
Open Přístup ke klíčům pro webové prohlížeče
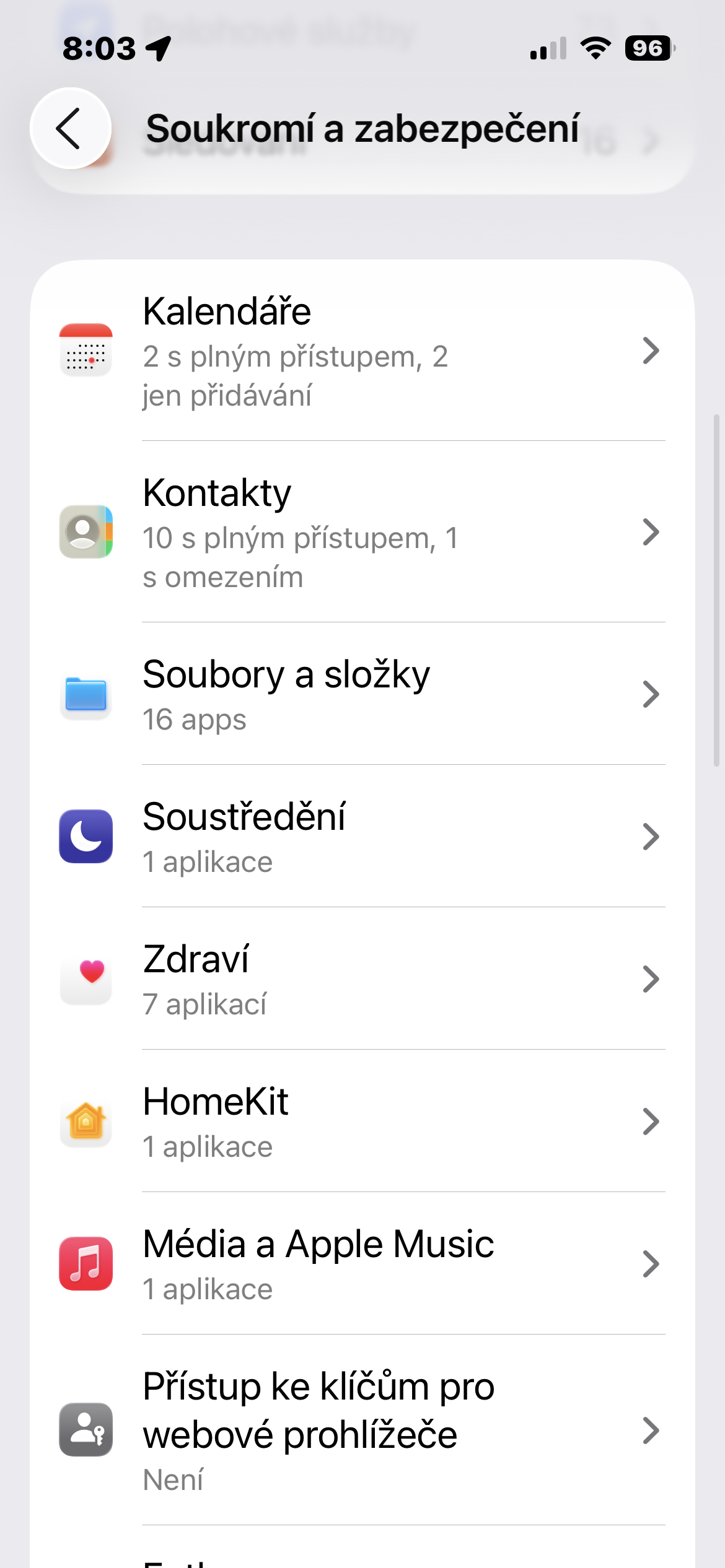[362, 1431]
